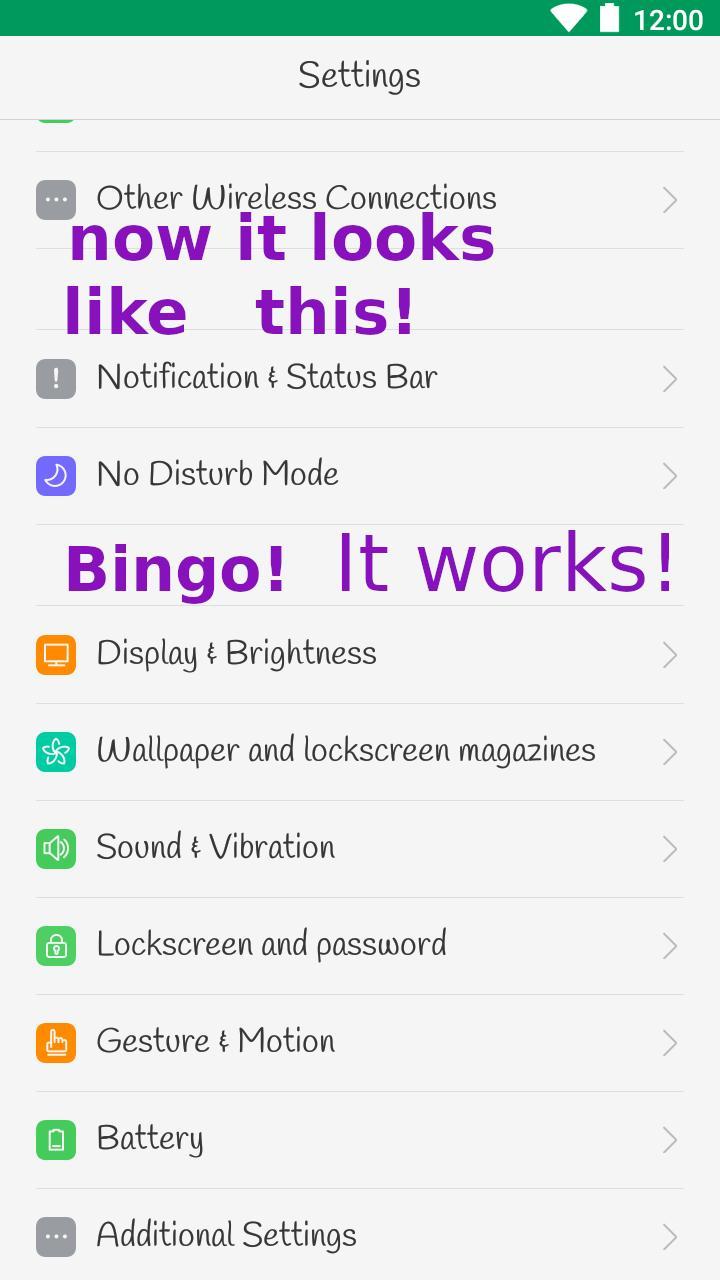Tap the Battery icon in the list
The image size is (720, 1280).
[x=56, y=1139]
